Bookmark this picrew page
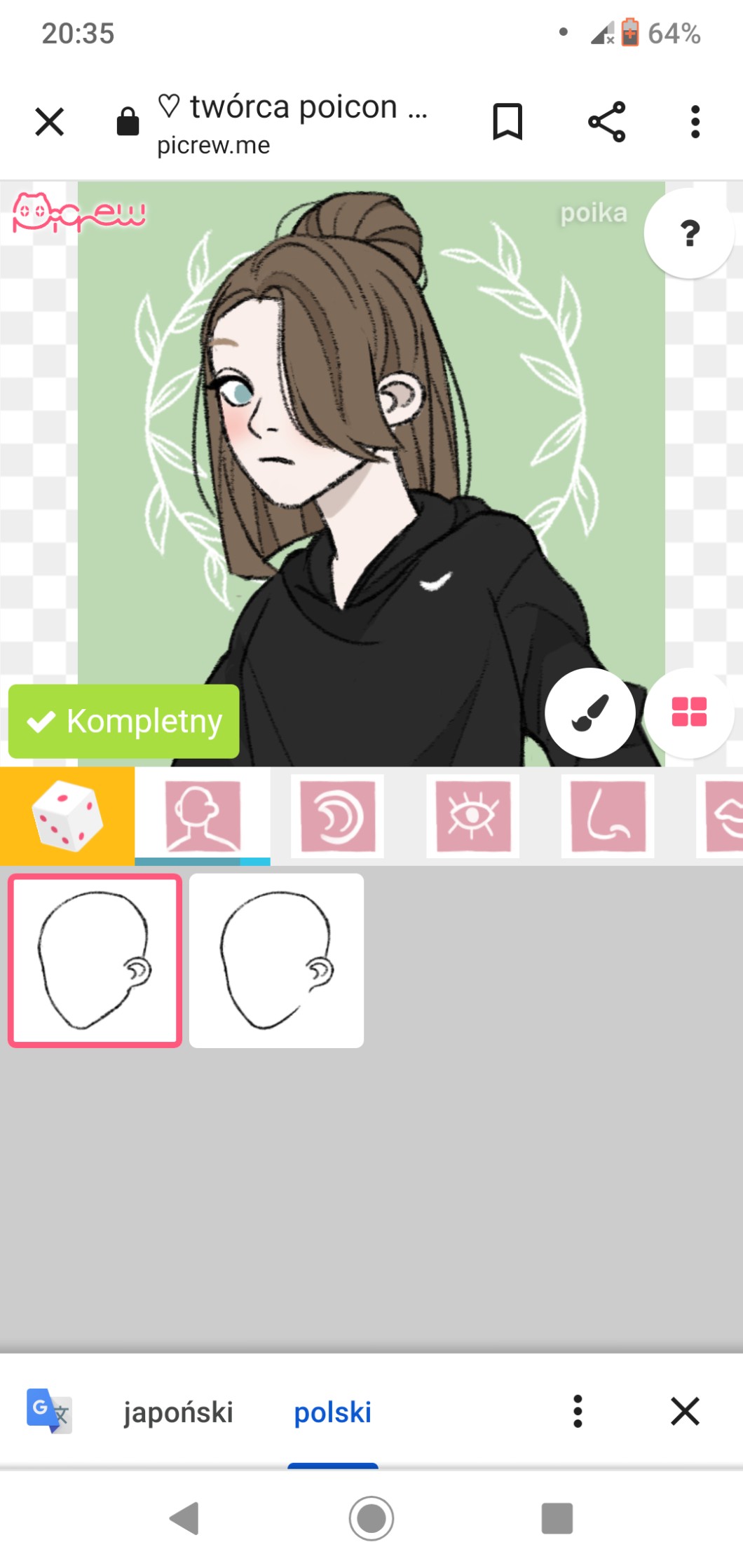The image size is (743, 1568). (507, 122)
